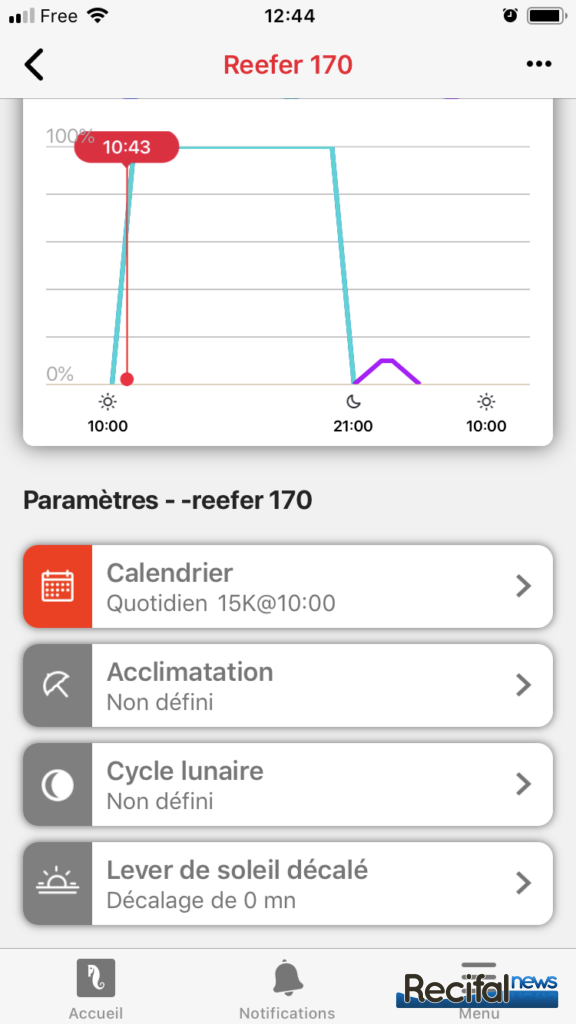Open the Menu tab
The height and width of the screenshot is (1024, 576).
pyautogui.click(x=479, y=988)
